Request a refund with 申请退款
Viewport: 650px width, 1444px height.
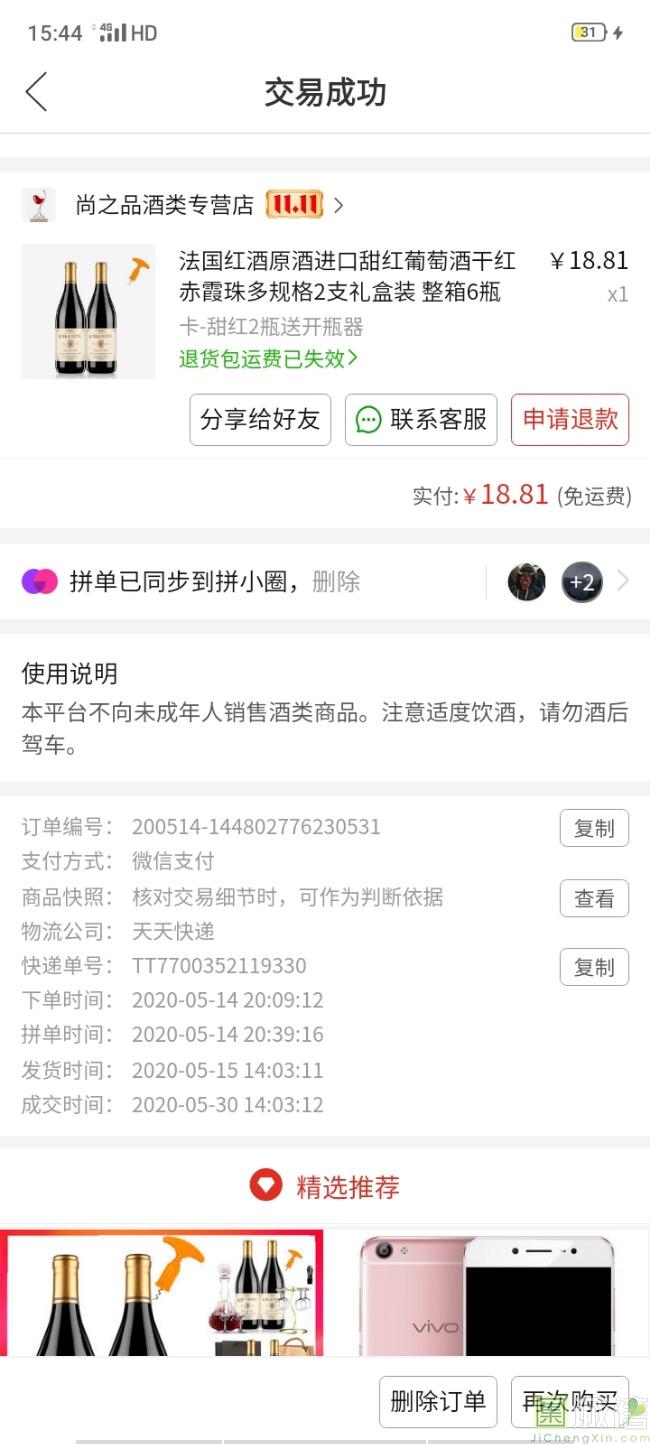570,419
